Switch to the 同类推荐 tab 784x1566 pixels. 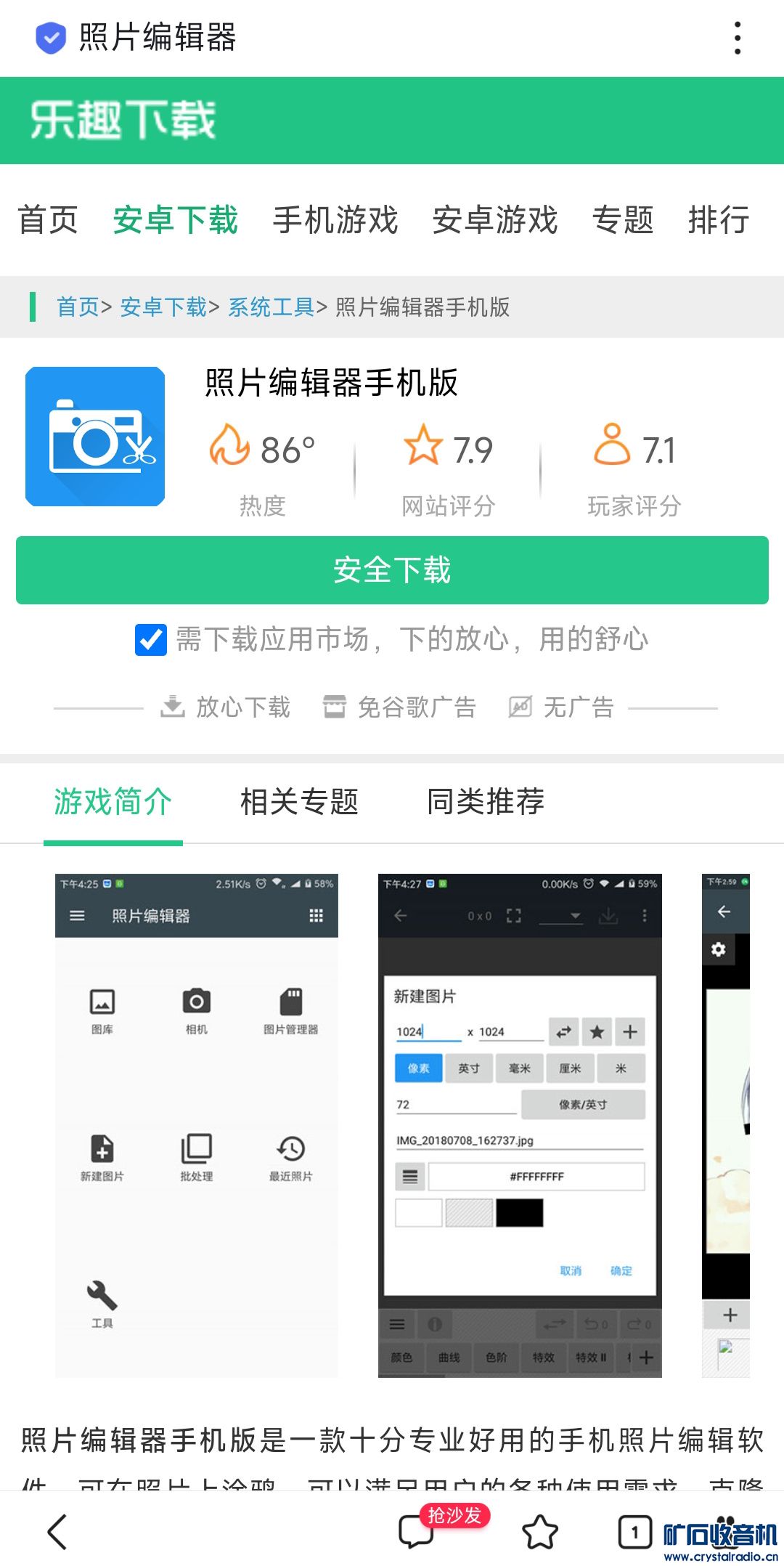[486, 803]
